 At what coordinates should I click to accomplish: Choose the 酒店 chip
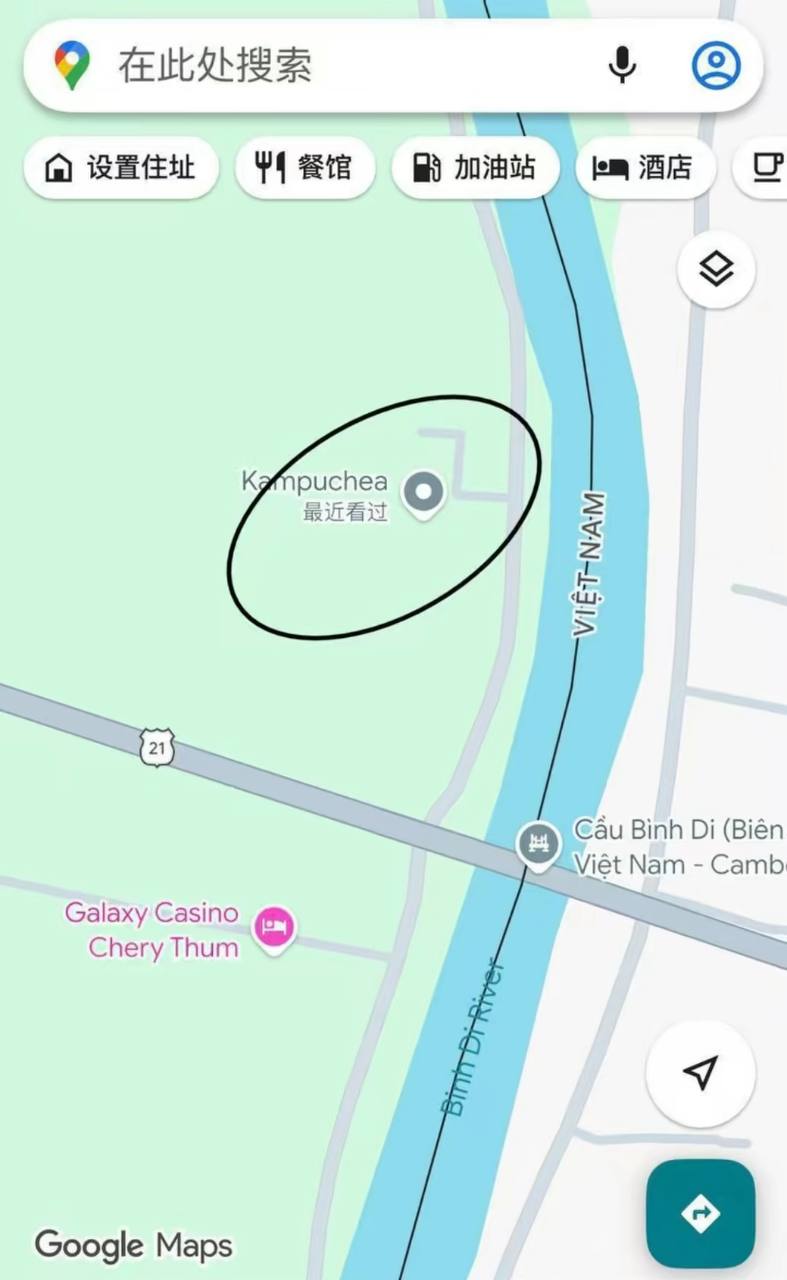coord(645,167)
